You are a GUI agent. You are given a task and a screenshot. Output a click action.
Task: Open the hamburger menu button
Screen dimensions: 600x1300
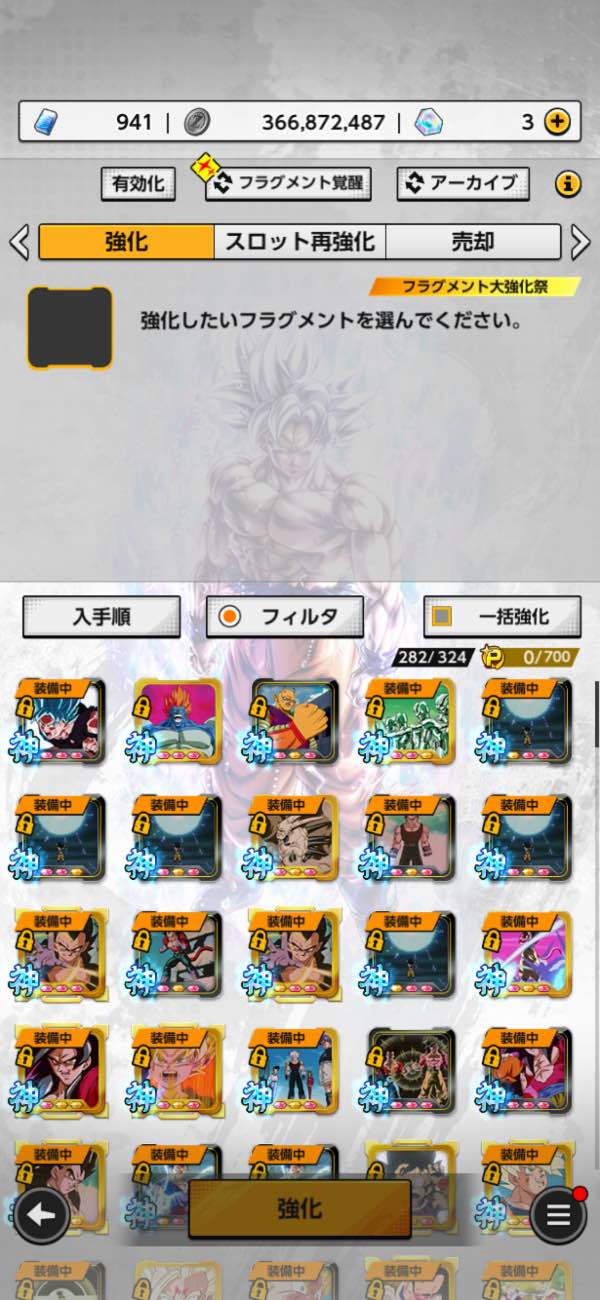[558, 1215]
